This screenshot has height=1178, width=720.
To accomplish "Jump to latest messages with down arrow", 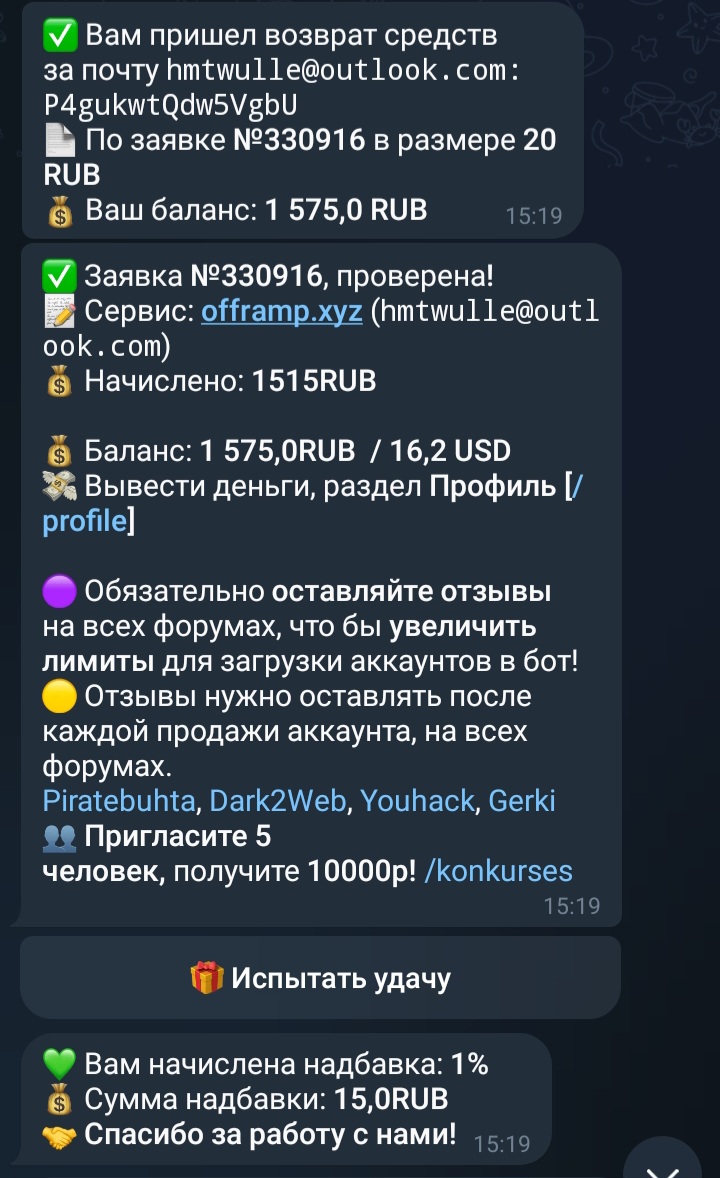I will pos(665,1165).
